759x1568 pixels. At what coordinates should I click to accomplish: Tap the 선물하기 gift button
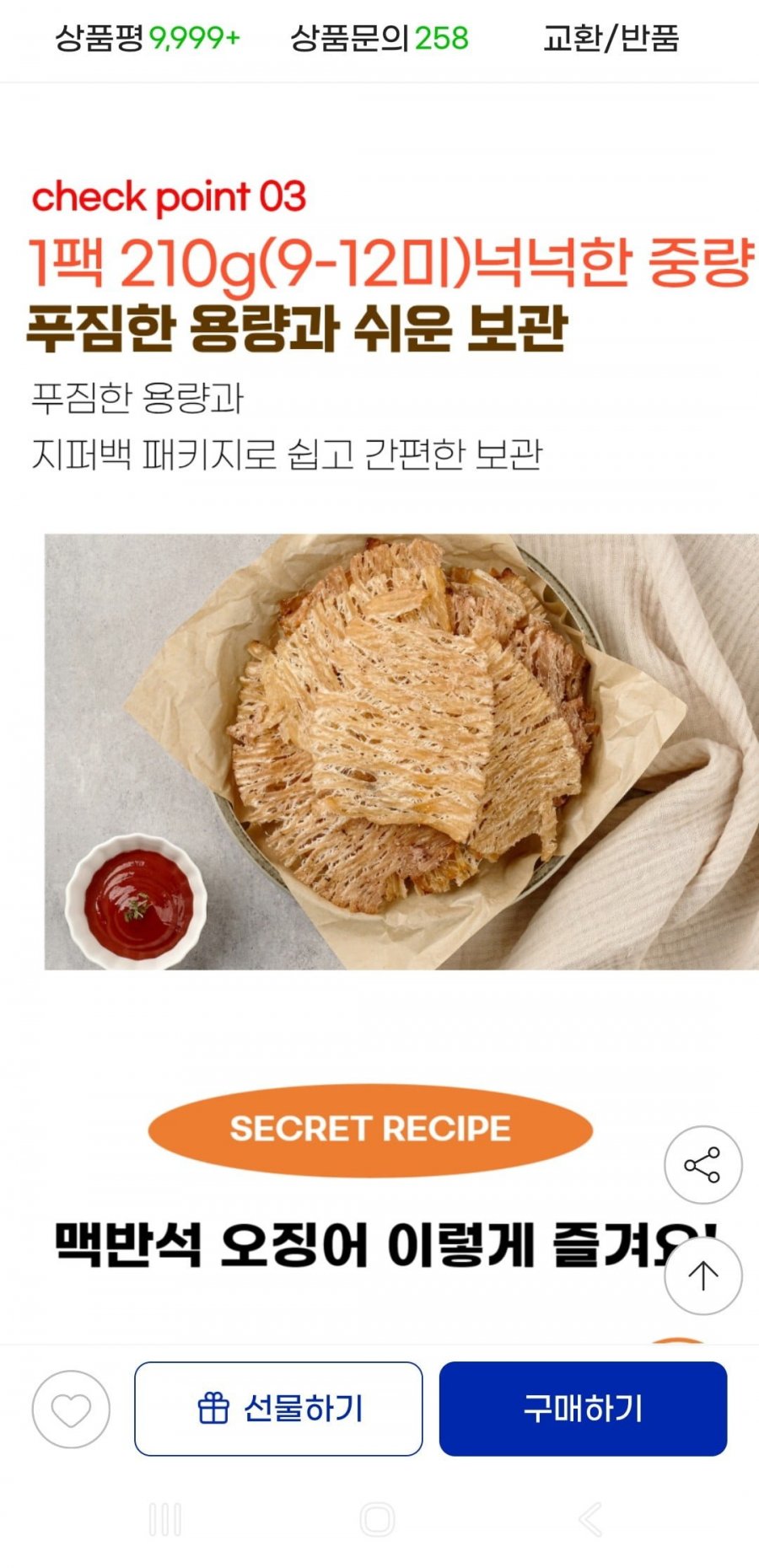278,1408
